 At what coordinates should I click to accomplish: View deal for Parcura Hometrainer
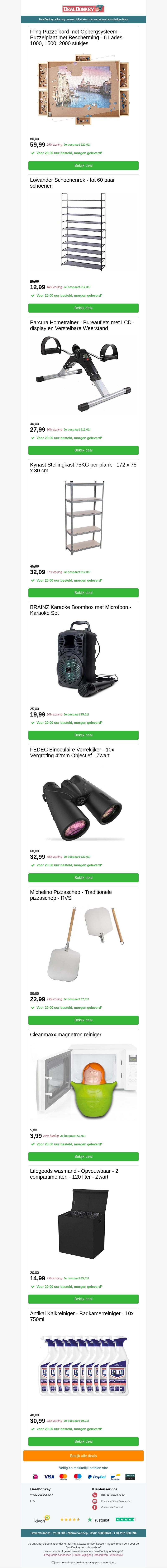pos(83,450)
